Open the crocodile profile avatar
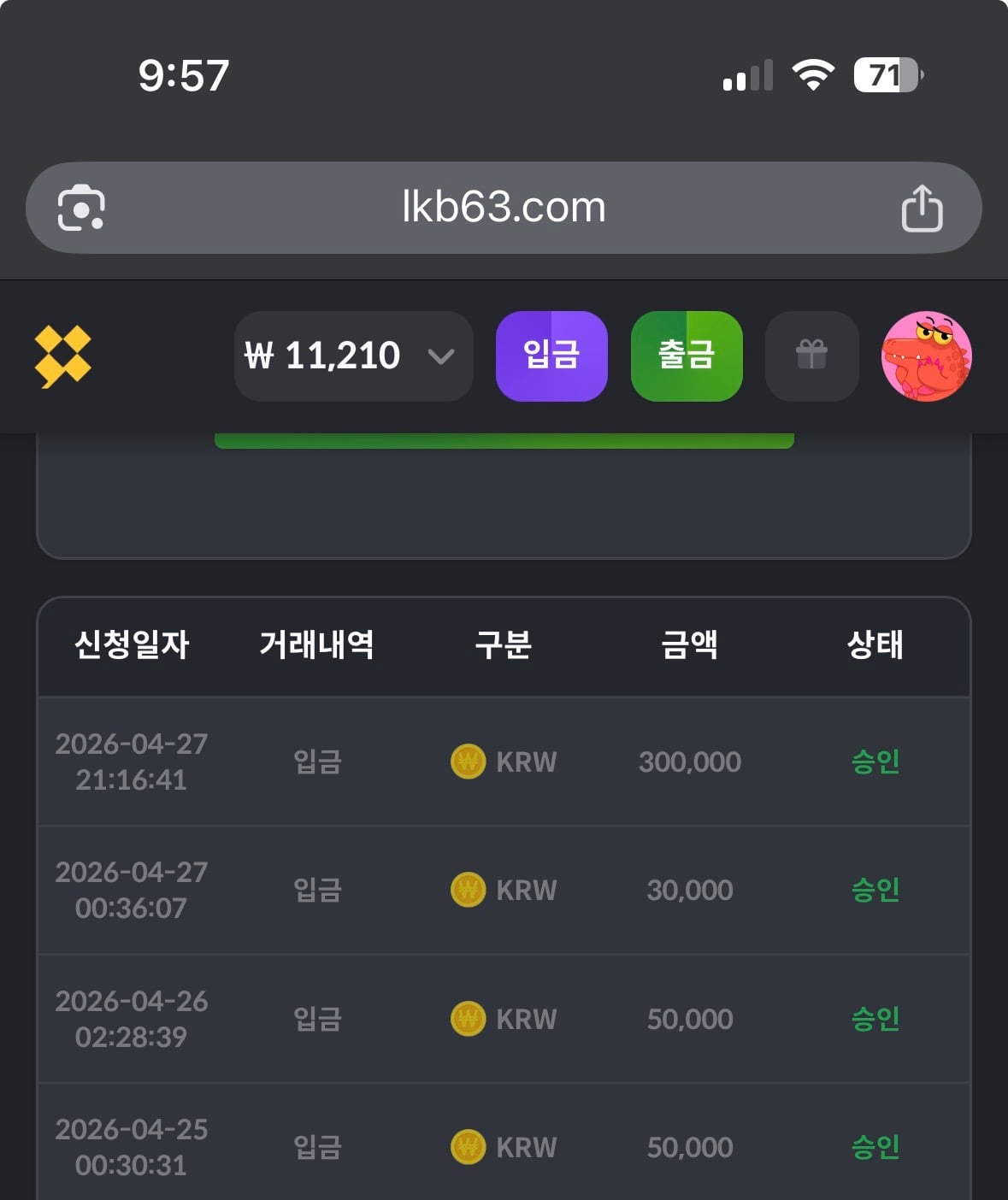 pyautogui.click(x=926, y=356)
